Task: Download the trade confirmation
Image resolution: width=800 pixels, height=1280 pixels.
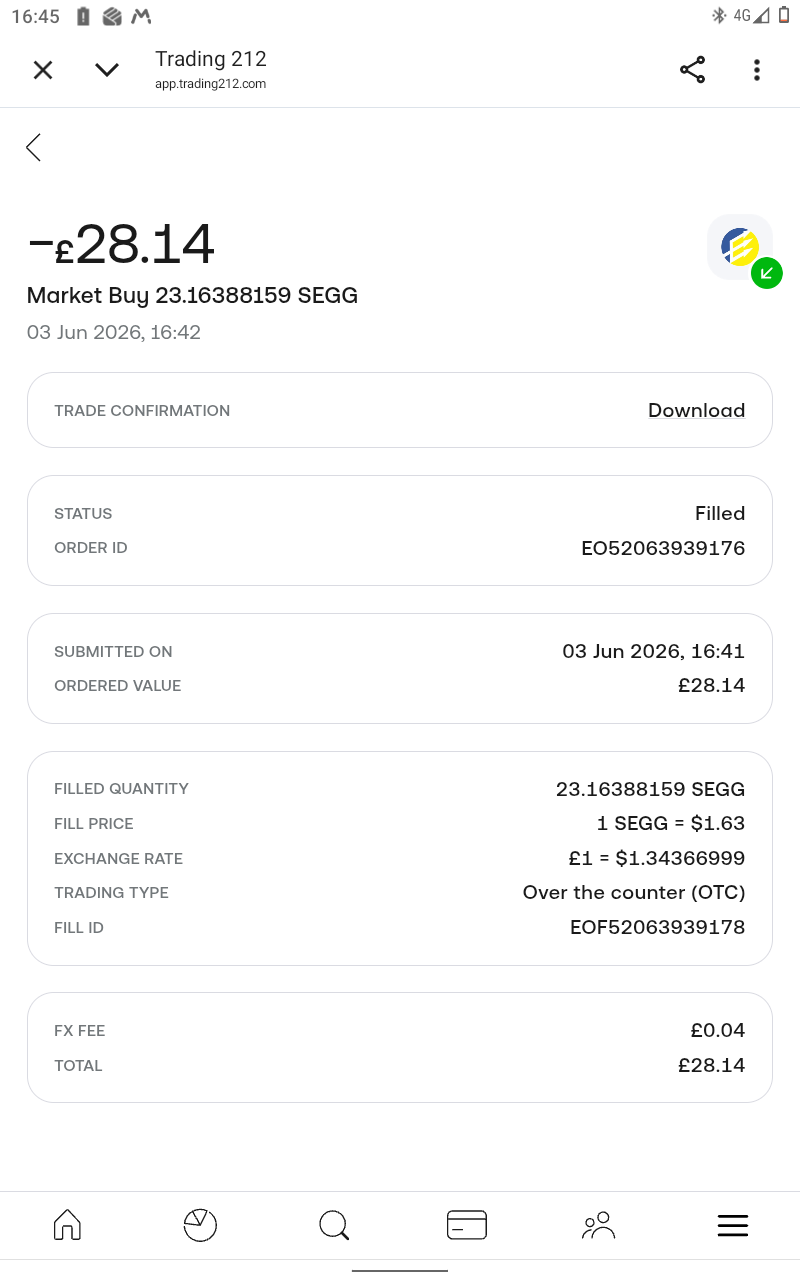Action: pyautogui.click(x=696, y=410)
